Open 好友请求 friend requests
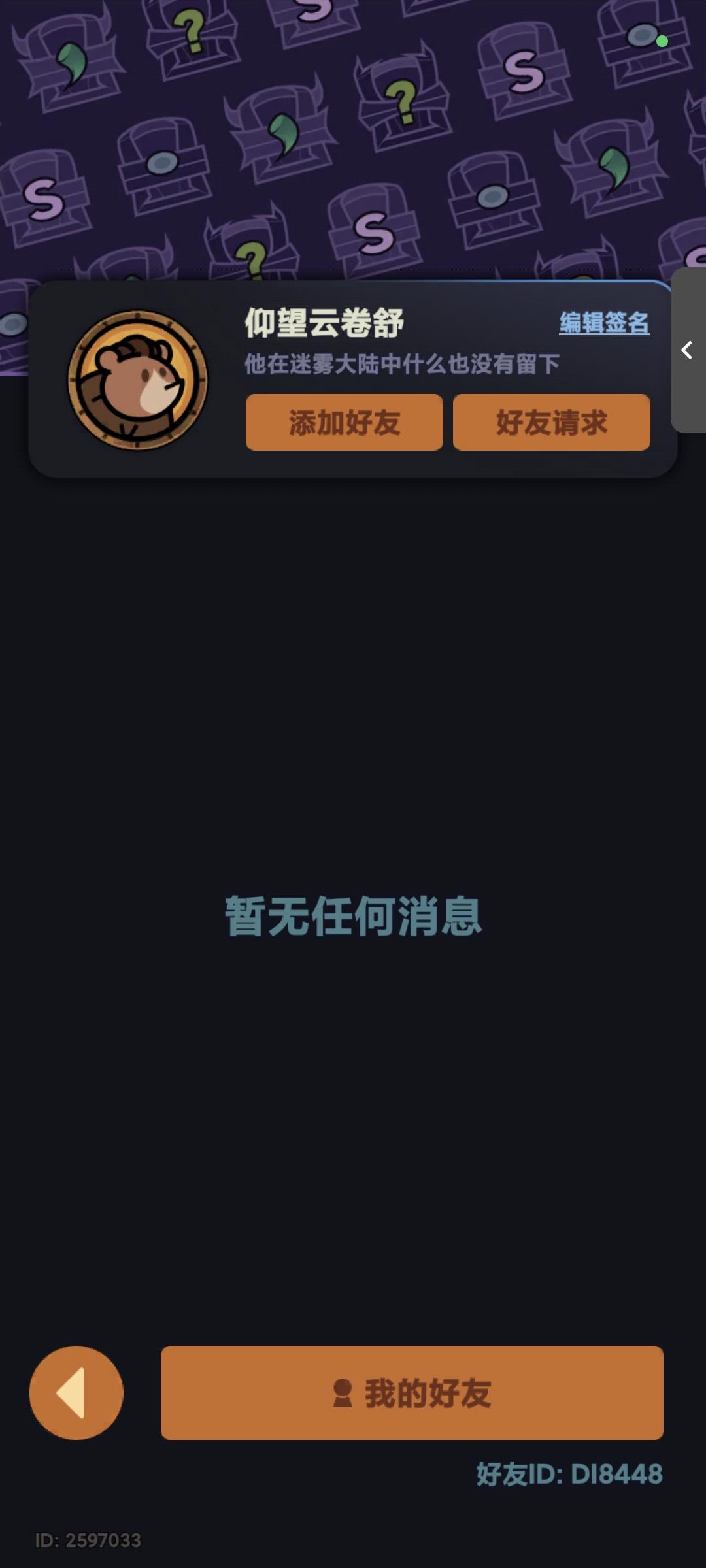Viewport: 706px width, 1568px height. pos(551,423)
